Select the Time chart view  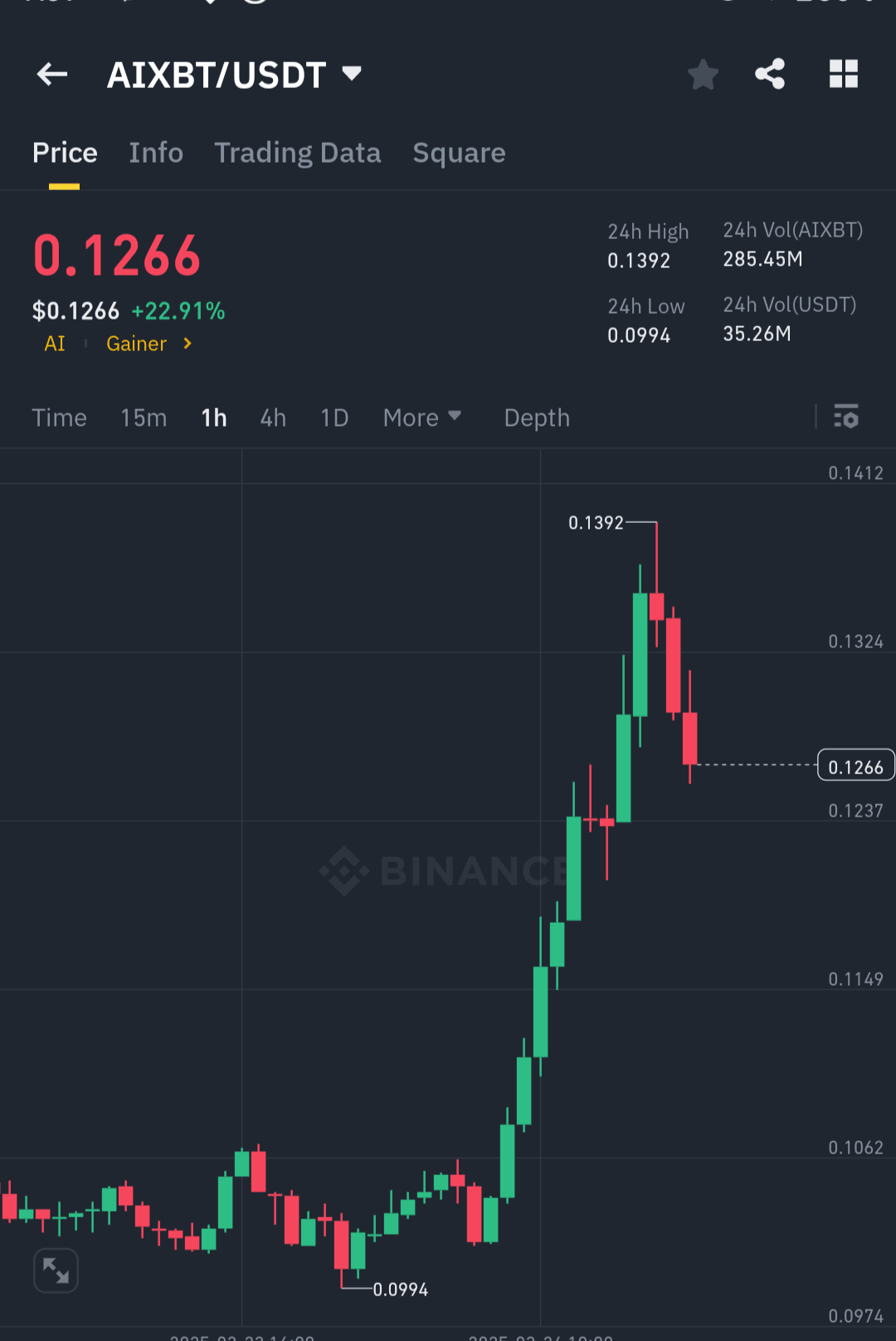(59, 417)
